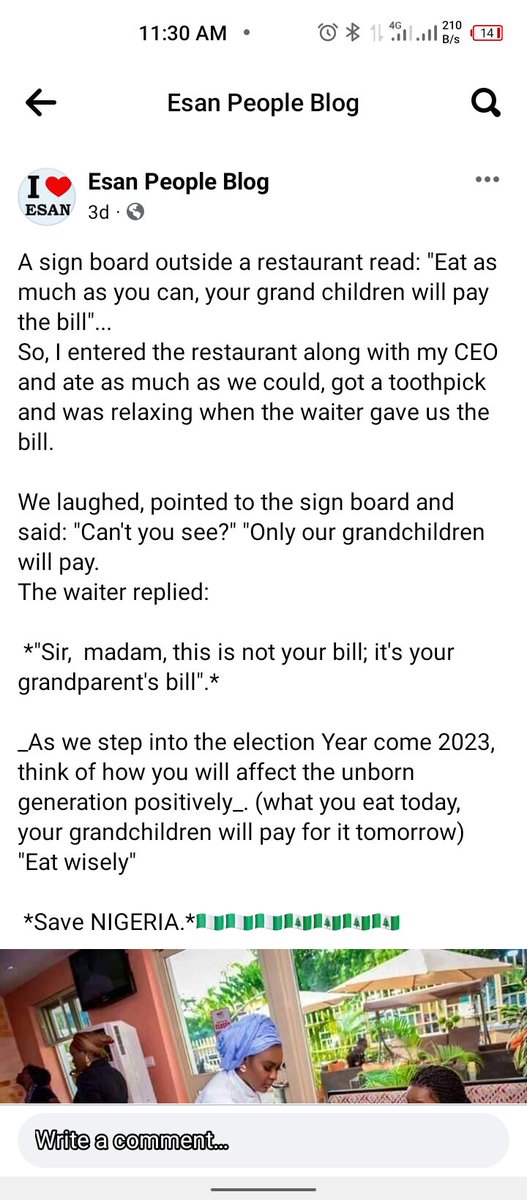
Task: Tap the Write a comment field
Action: pyautogui.click(x=263, y=1140)
